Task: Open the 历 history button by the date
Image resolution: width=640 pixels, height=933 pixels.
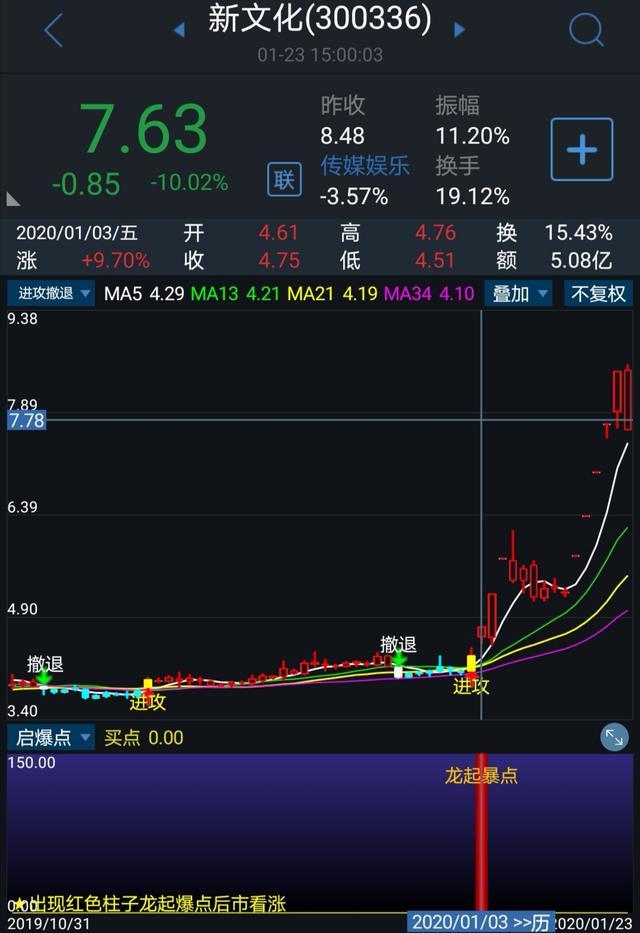Action: [x=540, y=922]
